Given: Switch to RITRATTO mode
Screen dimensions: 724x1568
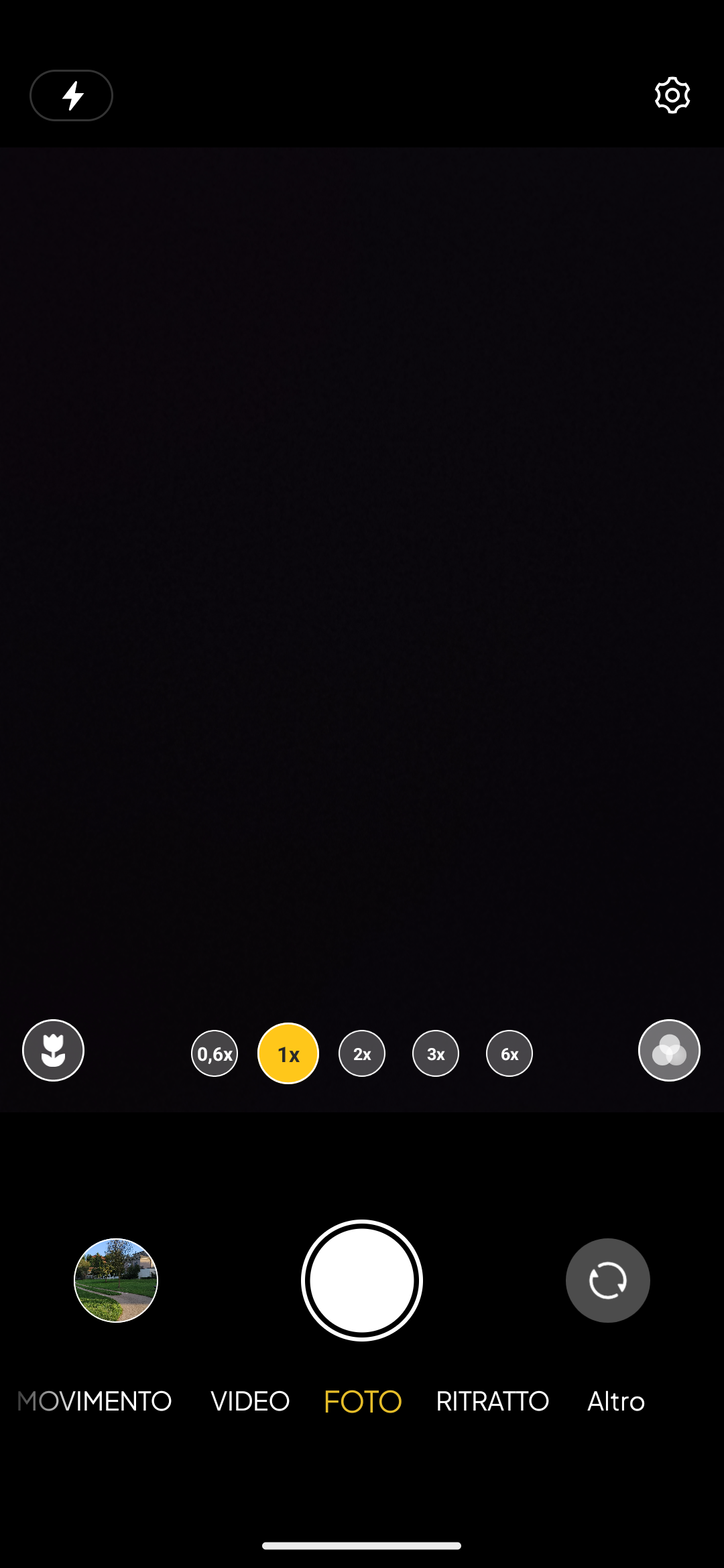Looking at the screenshot, I should click(493, 1401).
